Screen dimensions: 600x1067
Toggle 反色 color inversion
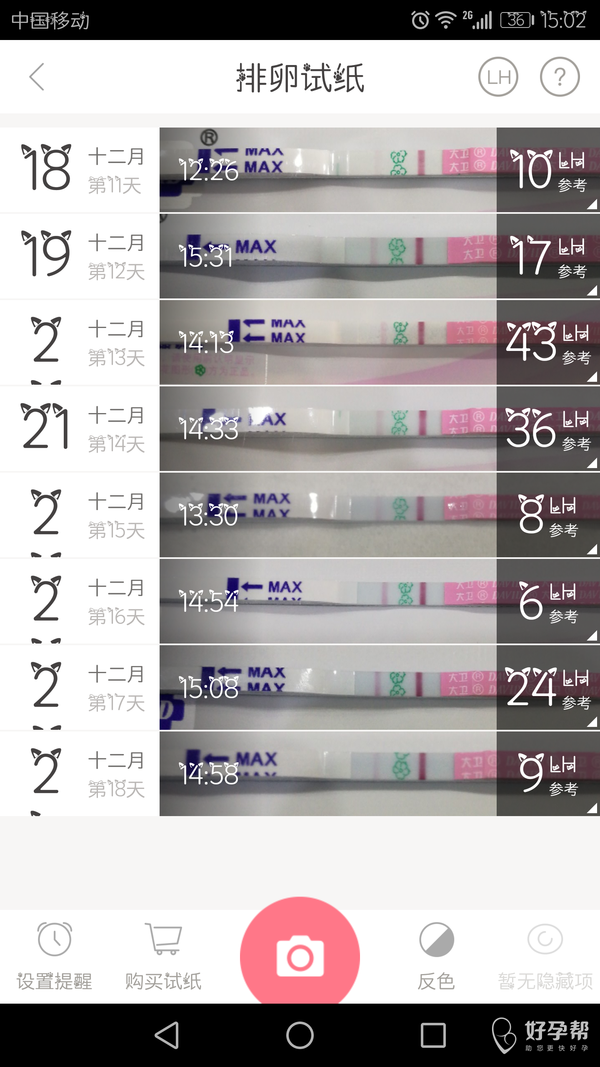tap(436, 956)
